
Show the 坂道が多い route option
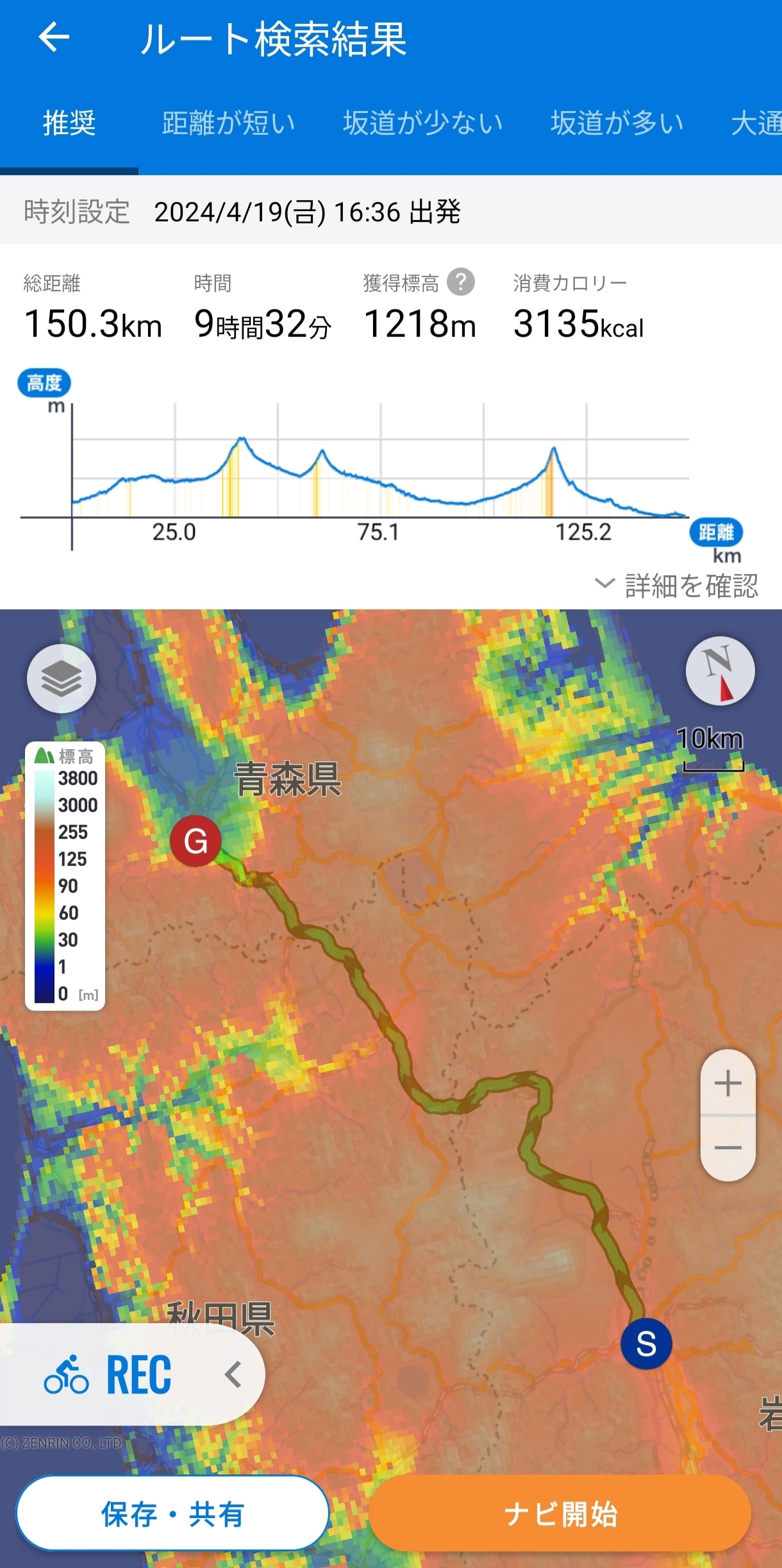click(x=617, y=123)
